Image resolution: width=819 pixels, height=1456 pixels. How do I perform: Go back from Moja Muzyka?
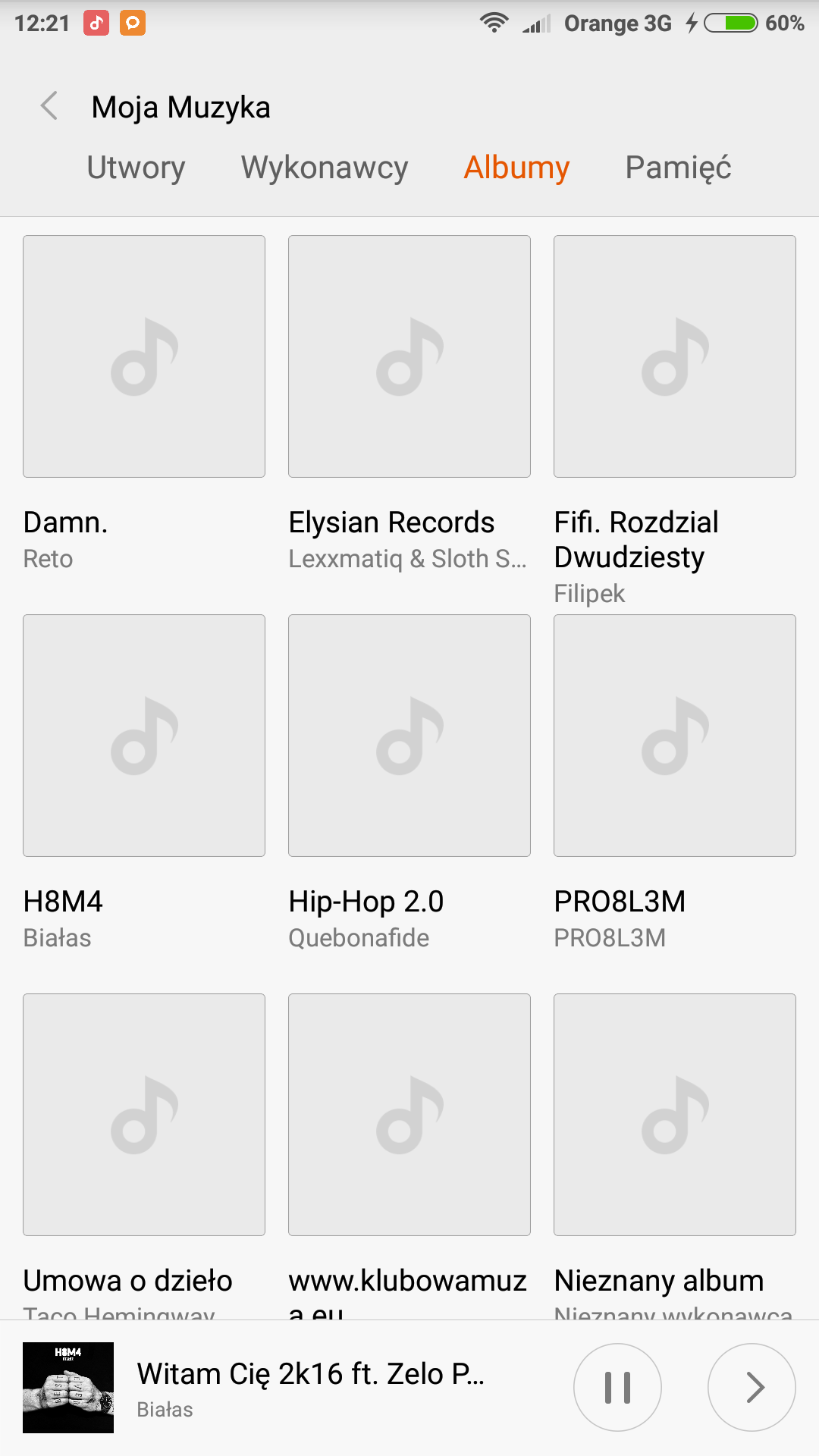point(50,106)
